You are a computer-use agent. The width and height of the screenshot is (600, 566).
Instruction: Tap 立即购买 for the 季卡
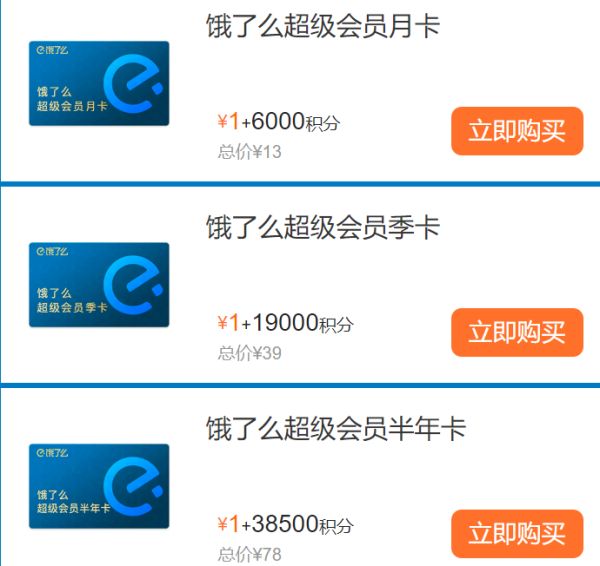pyautogui.click(x=516, y=333)
